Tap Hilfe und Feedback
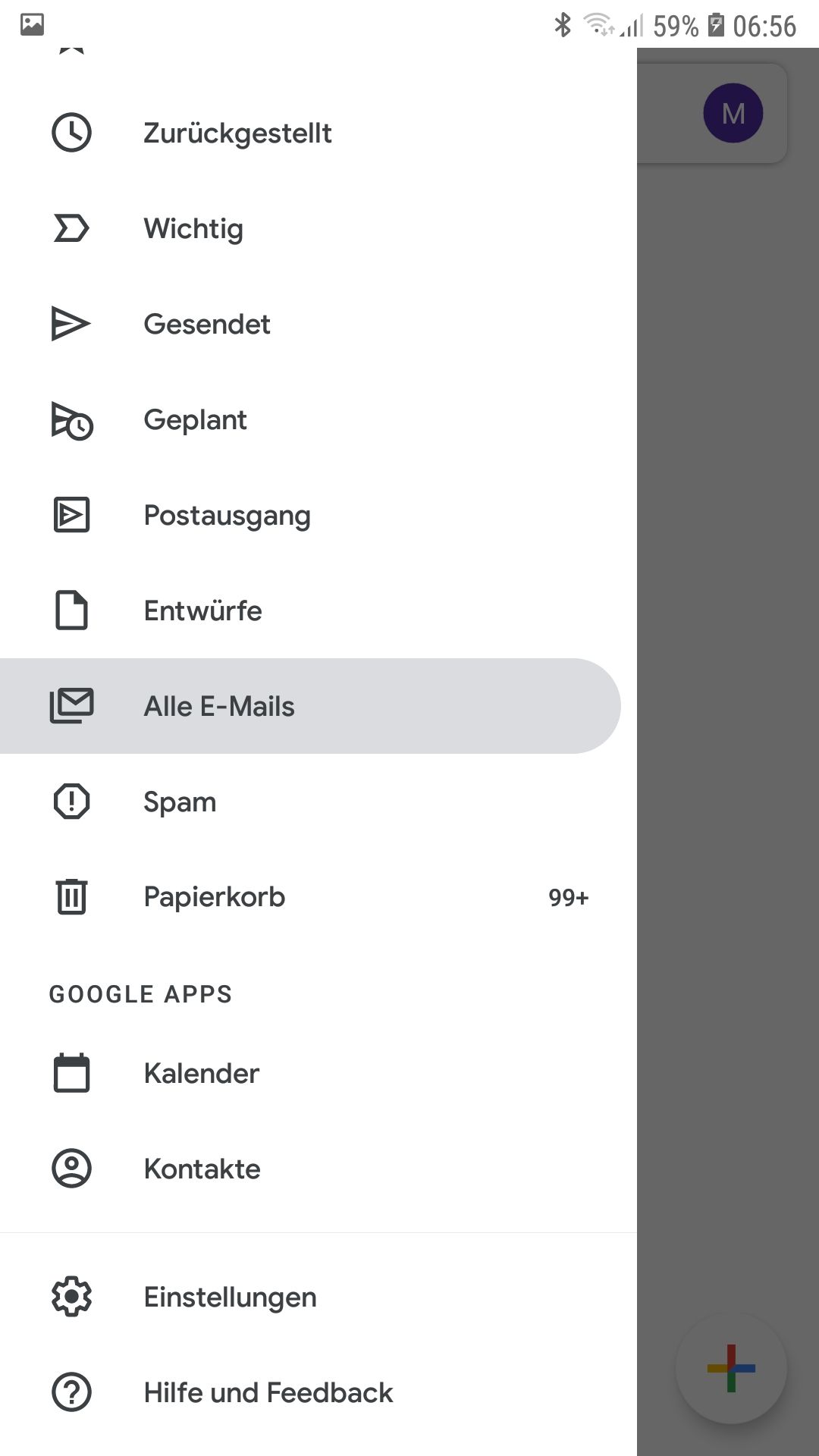 (268, 1393)
